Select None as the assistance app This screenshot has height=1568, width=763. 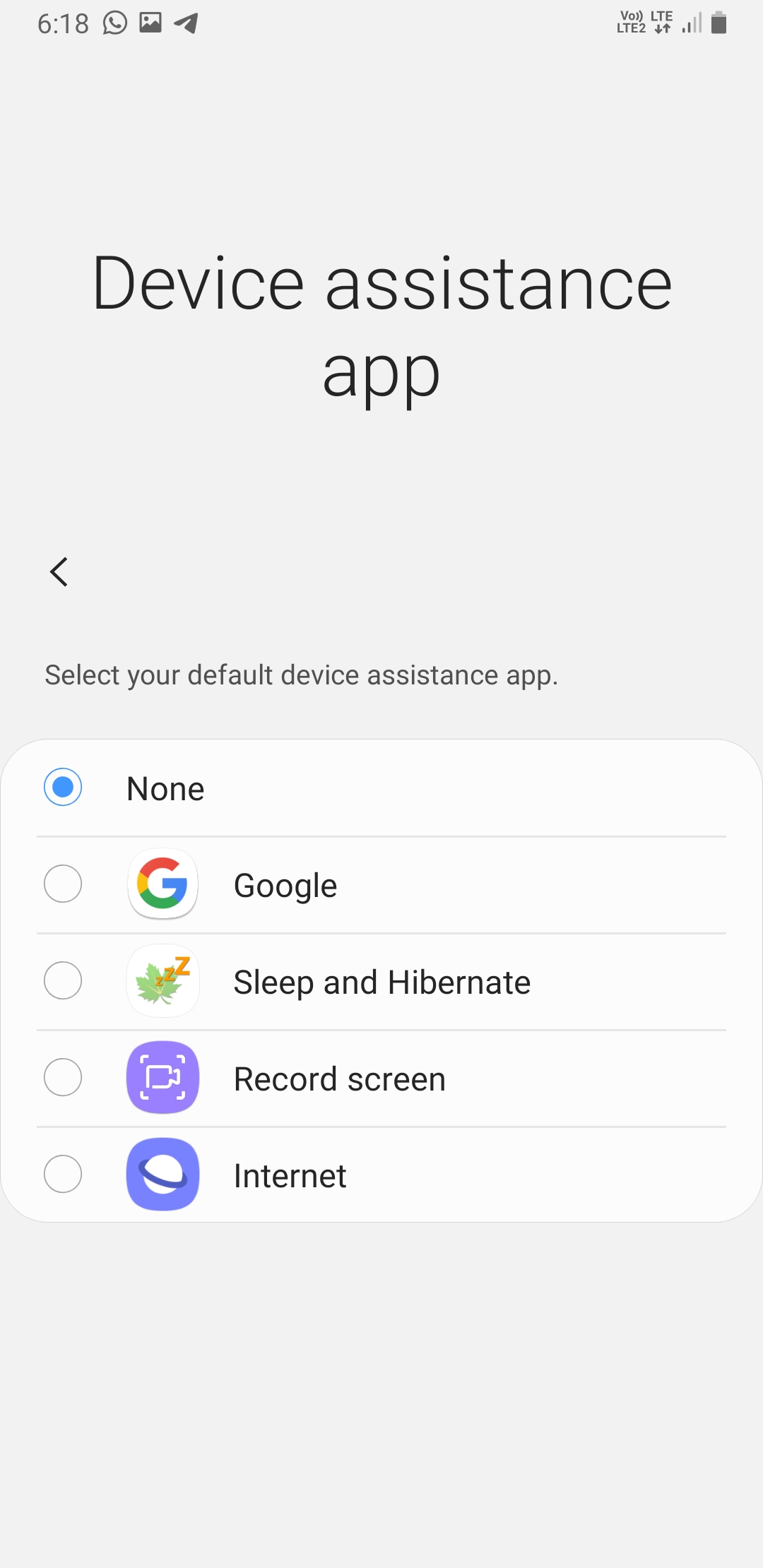381,788
